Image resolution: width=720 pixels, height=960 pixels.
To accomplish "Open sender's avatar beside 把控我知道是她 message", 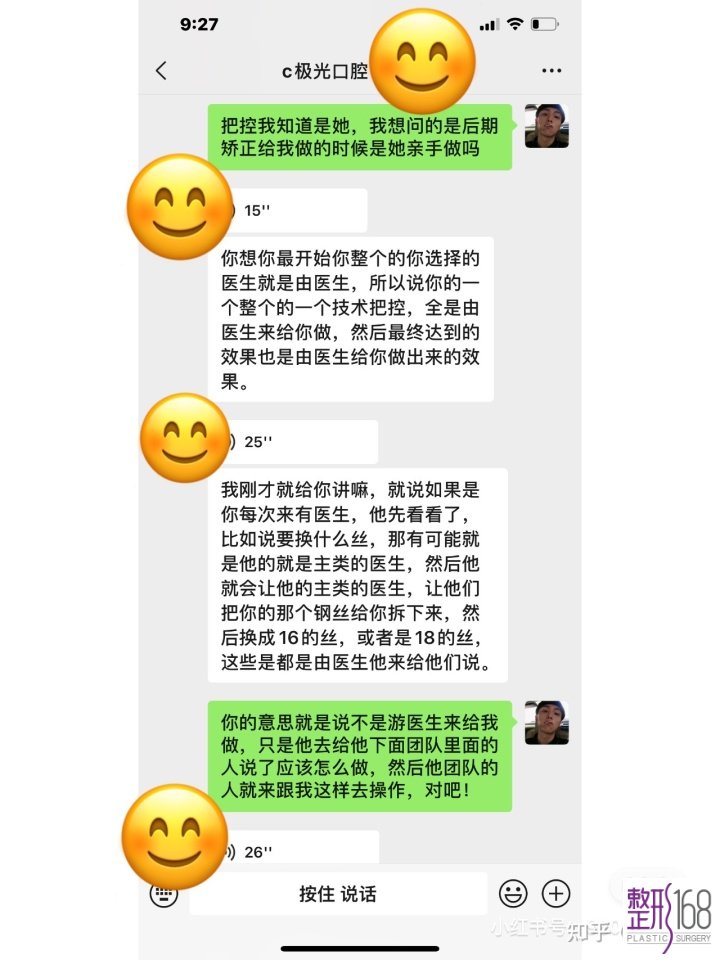I will pos(547,126).
